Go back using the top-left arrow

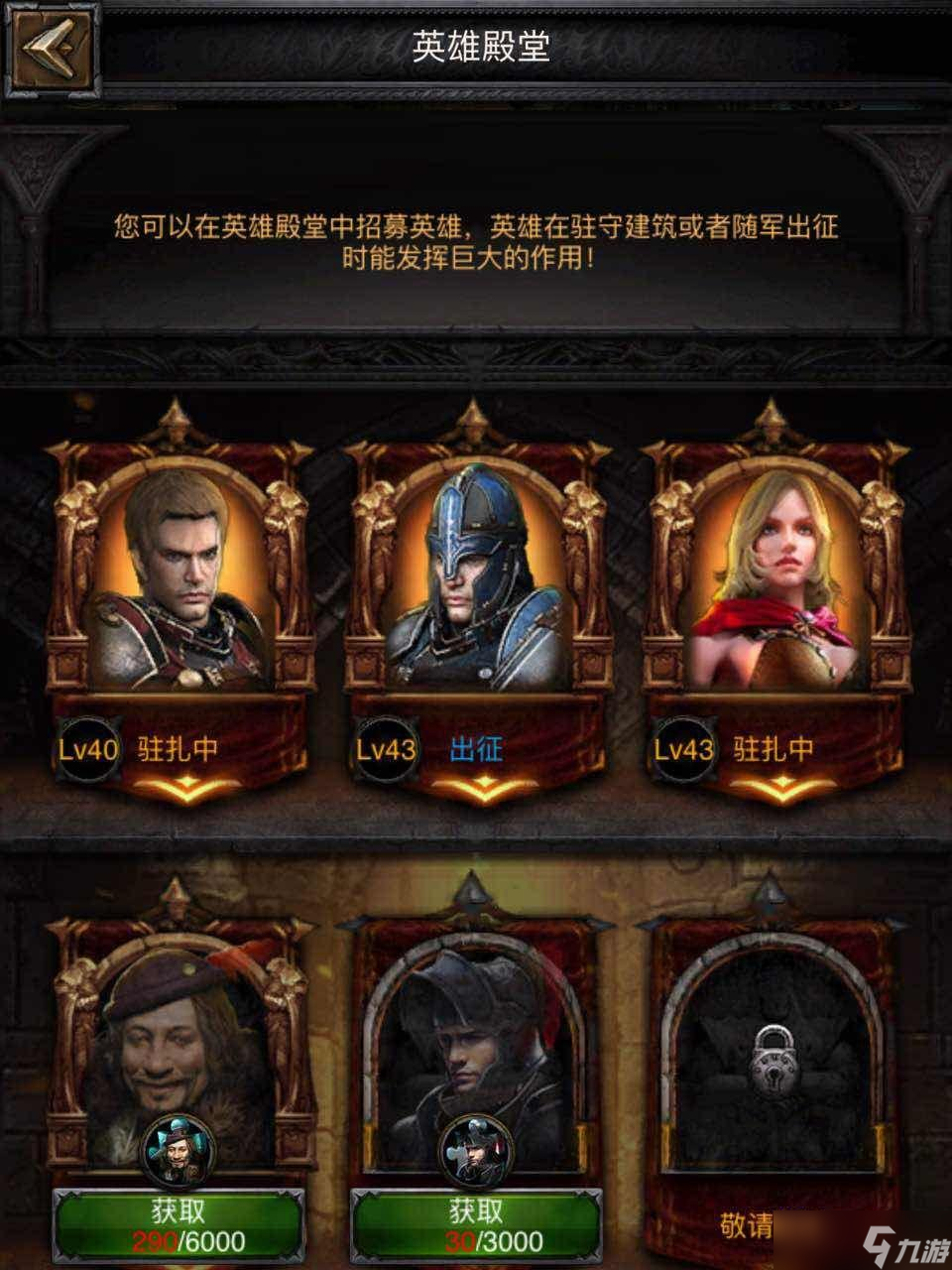pyautogui.click(x=52, y=48)
